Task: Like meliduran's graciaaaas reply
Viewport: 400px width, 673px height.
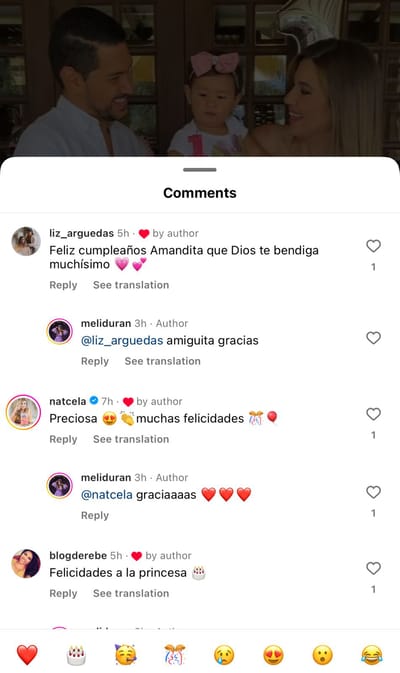Action: point(373,492)
